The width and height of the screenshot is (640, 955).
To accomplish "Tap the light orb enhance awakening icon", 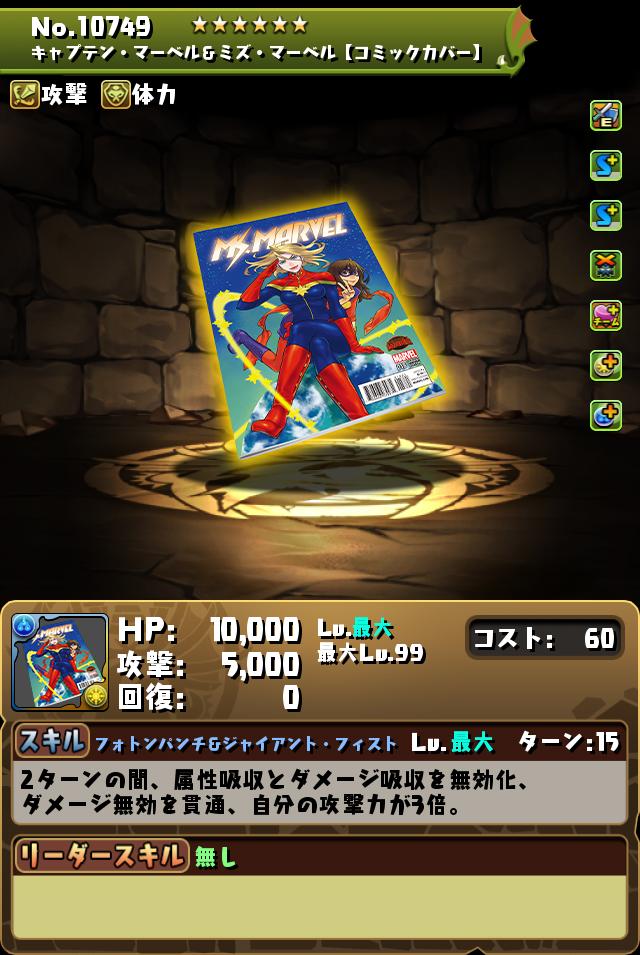I will [606, 365].
